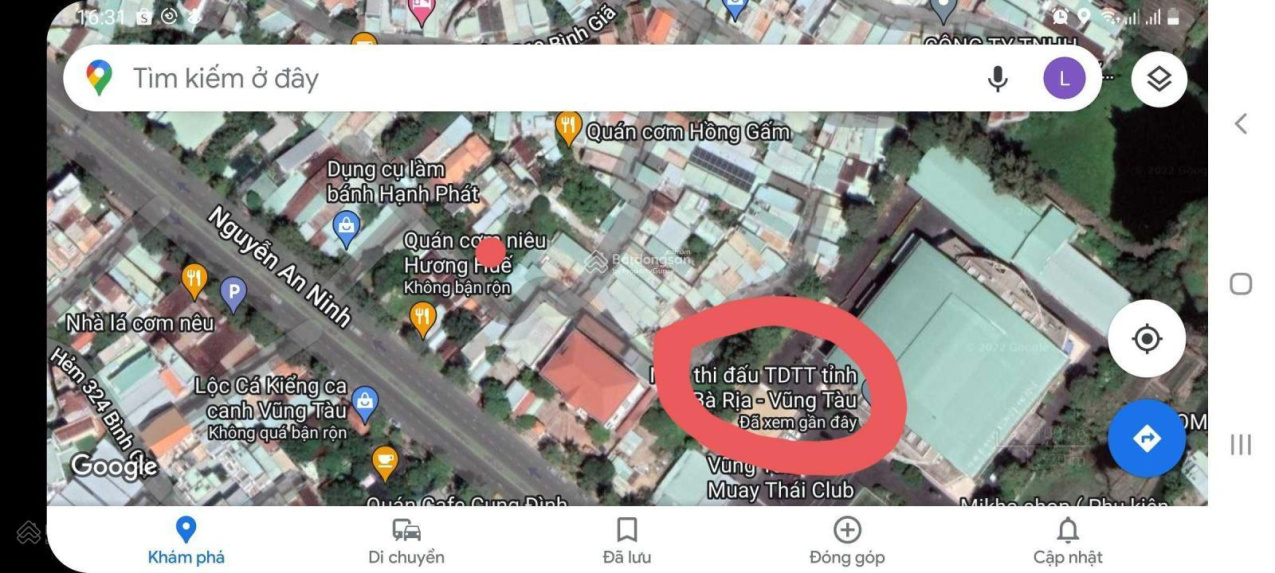The height and width of the screenshot is (573, 1275).
Task: Go back with the system back button
Action: tap(1241, 124)
